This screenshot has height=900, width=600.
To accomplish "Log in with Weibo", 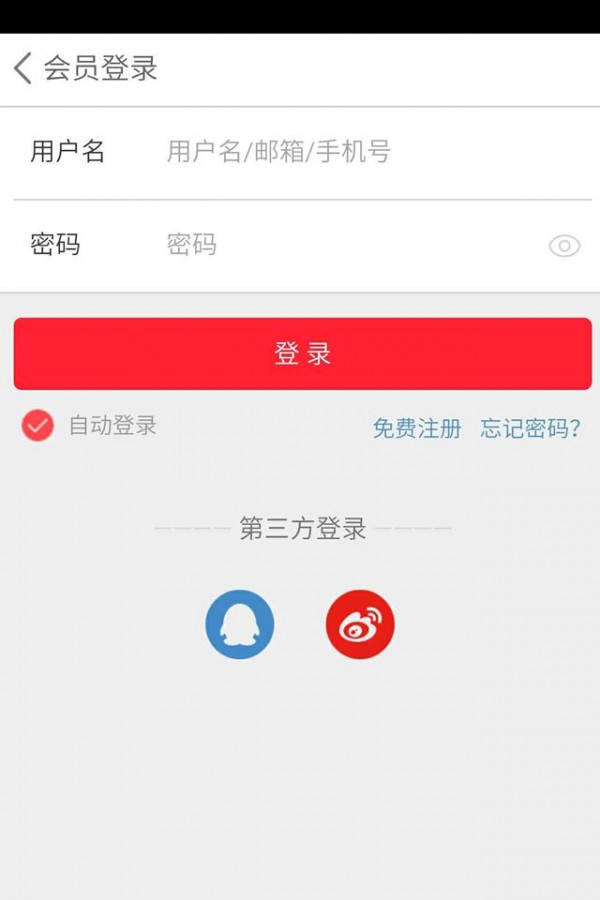I will tap(360, 624).
